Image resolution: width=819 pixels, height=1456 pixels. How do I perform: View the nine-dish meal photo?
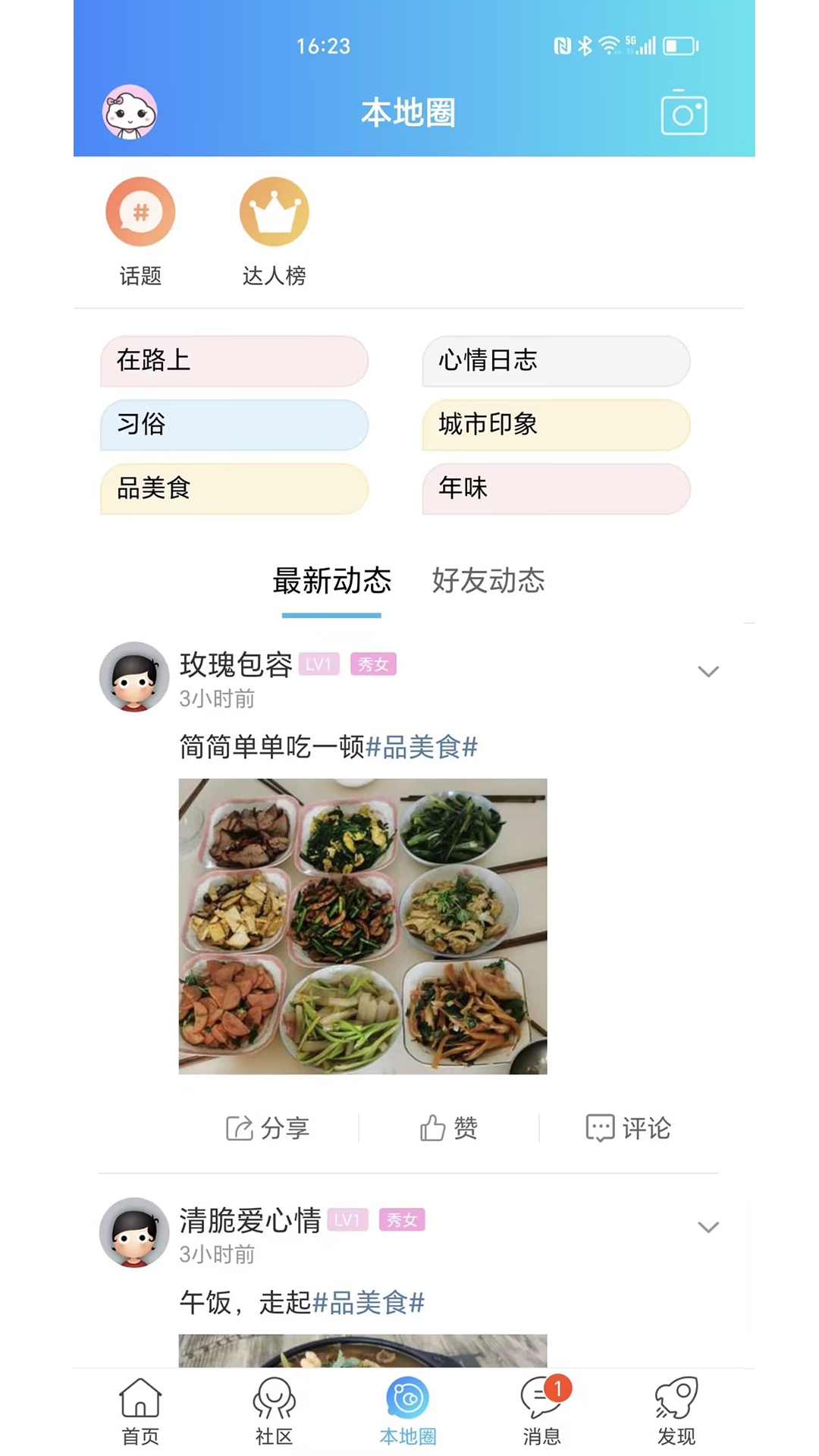[x=362, y=927]
